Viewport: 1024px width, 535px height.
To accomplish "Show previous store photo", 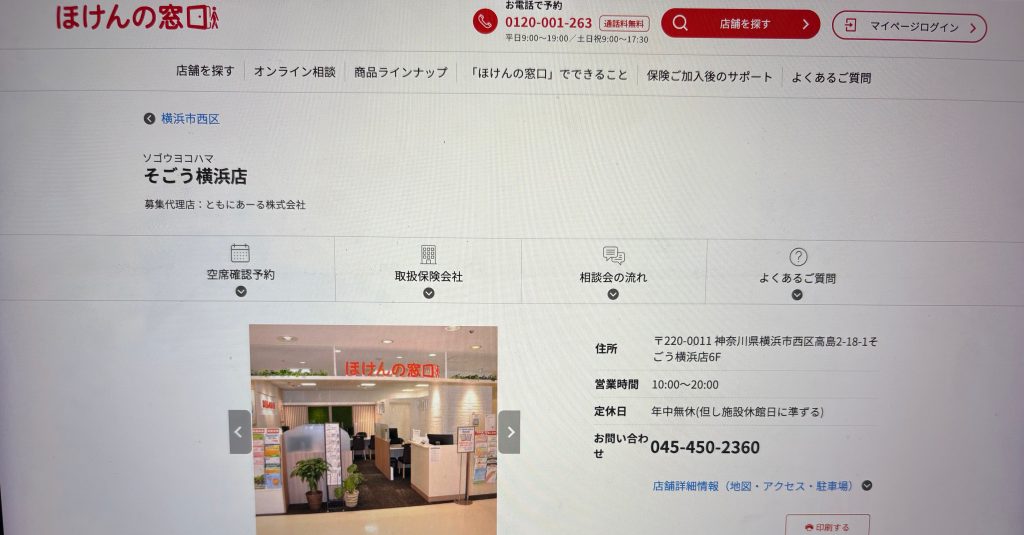I will pos(239,432).
